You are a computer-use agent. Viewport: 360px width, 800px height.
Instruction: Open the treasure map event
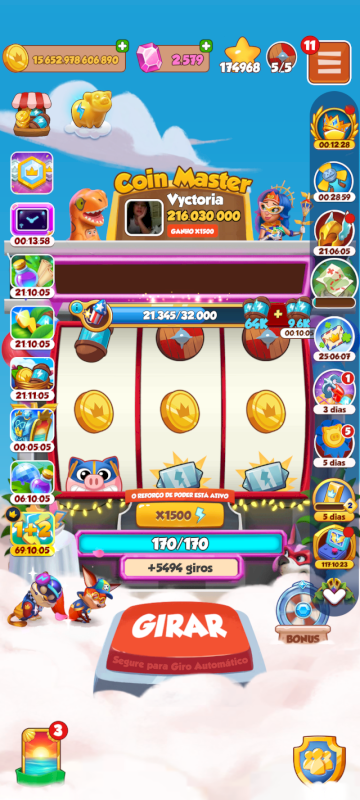tap(334, 283)
